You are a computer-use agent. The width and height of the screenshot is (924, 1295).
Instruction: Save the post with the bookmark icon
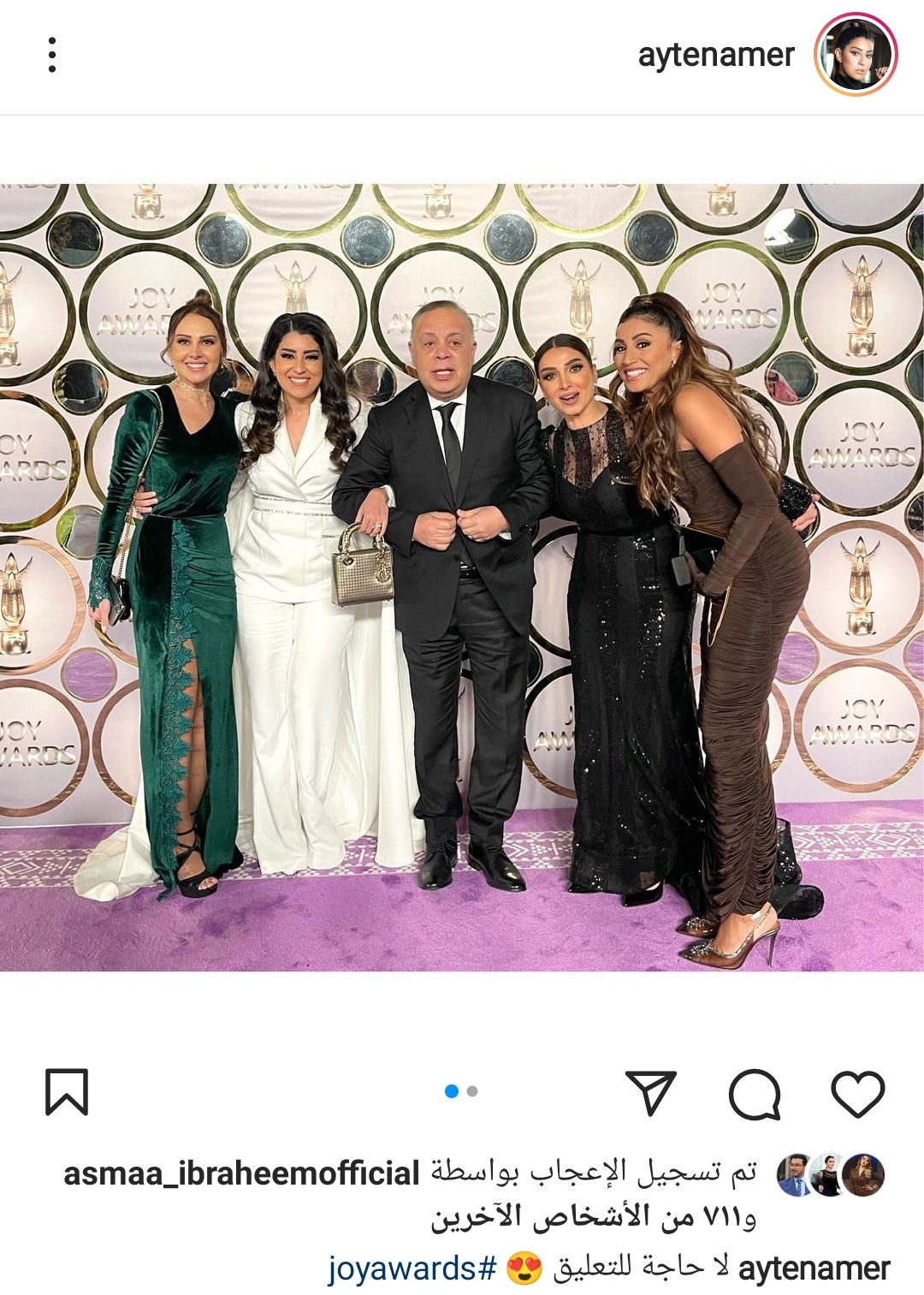(67, 1091)
